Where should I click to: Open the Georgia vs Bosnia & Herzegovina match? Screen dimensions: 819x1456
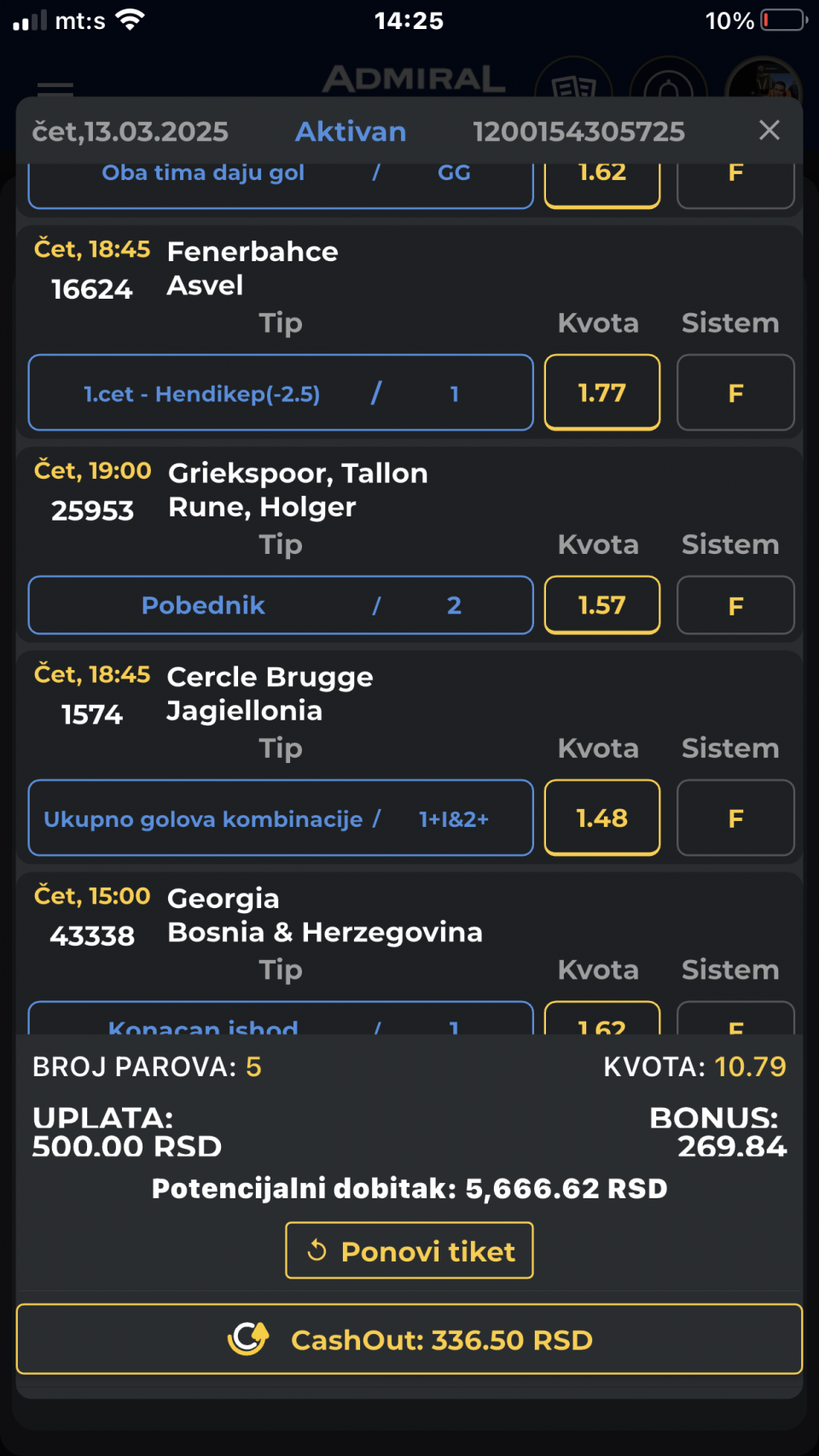[x=324, y=915]
